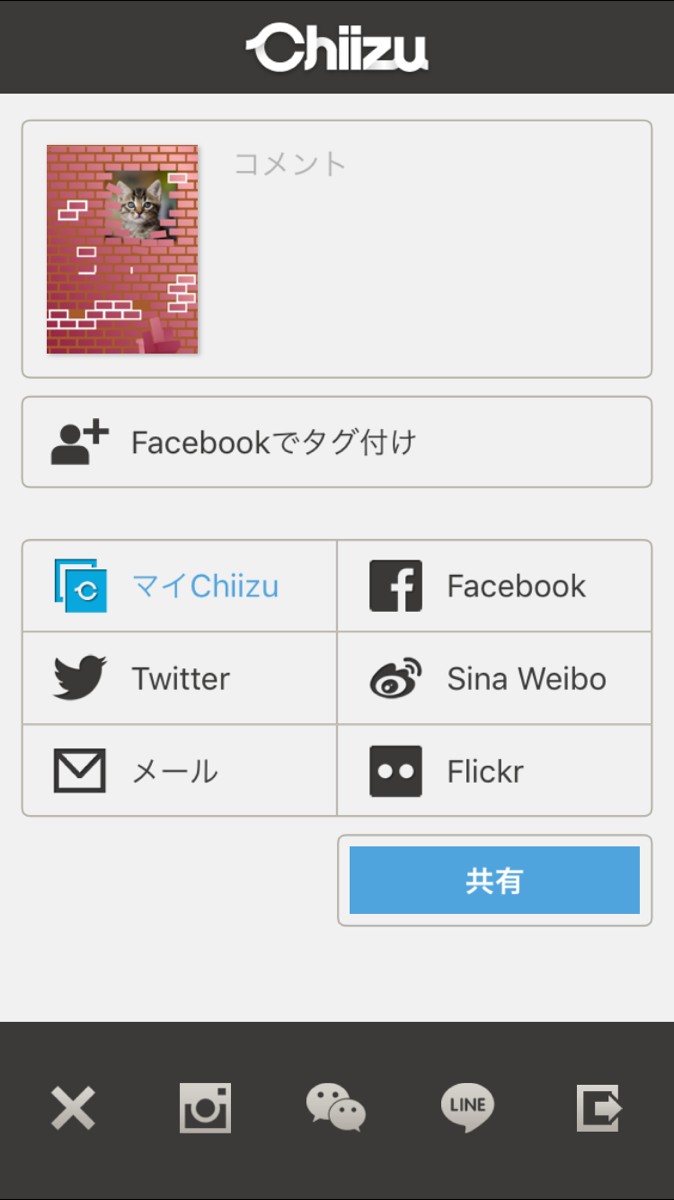Tag friends with Facebookでタグ付け
This screenshot has width=674, height=1200.
coord(336,442)
